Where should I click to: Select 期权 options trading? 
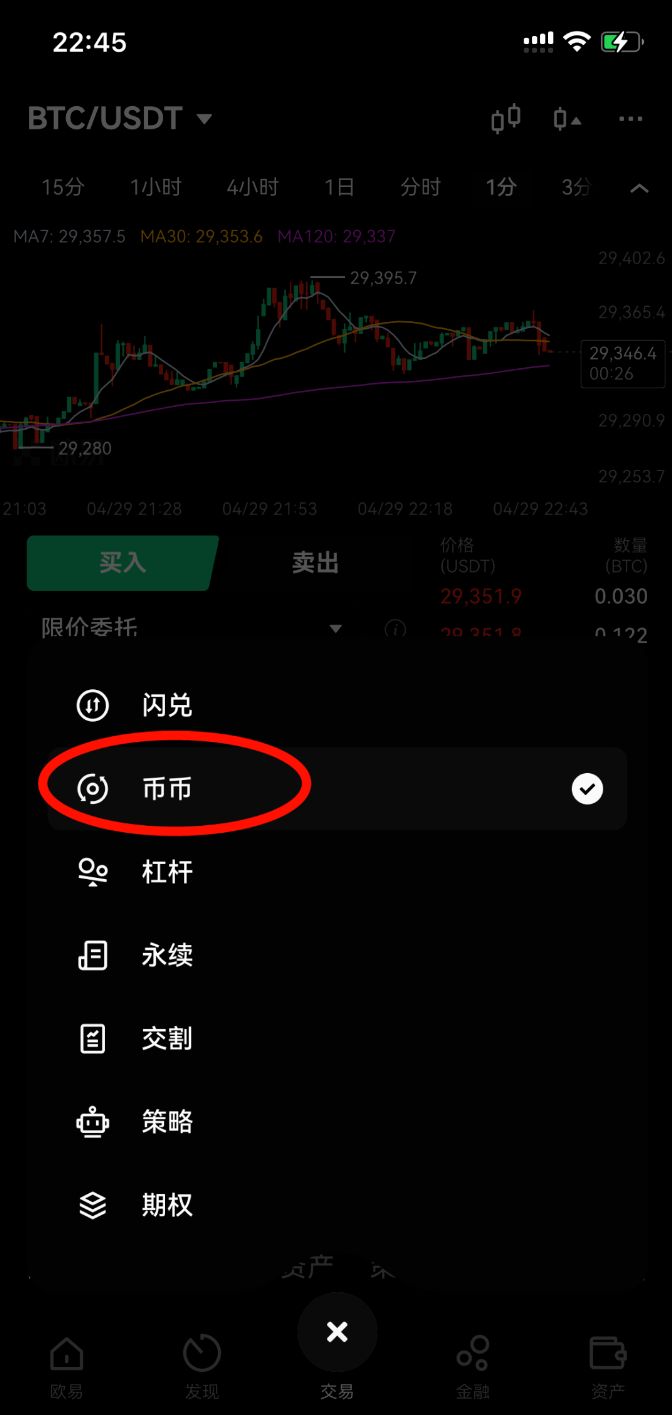(x=166, y=1205)
